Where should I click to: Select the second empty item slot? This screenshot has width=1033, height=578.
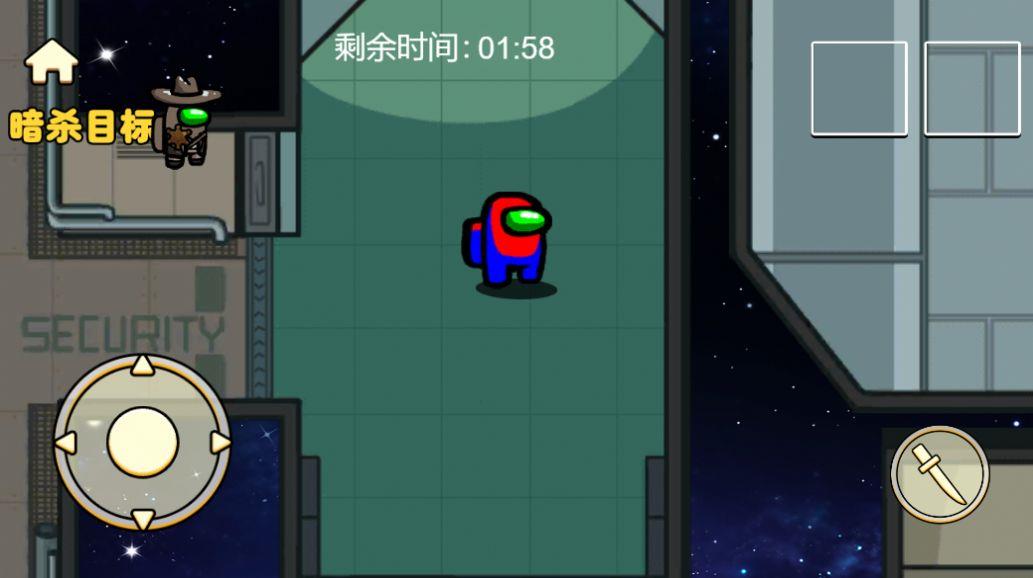tap(971, 89)
